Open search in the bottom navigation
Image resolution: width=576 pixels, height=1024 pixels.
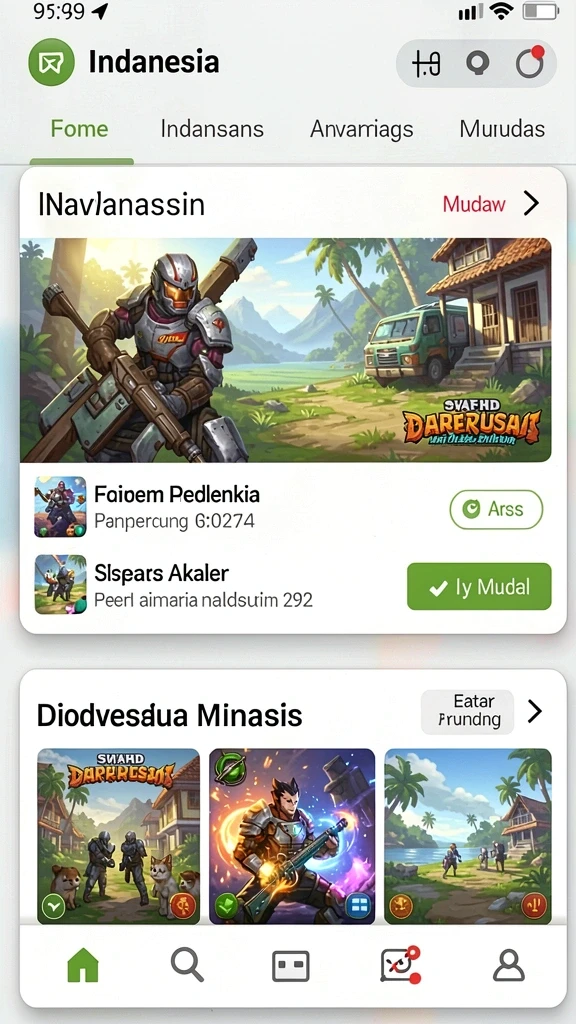click(x=187, y=965)
